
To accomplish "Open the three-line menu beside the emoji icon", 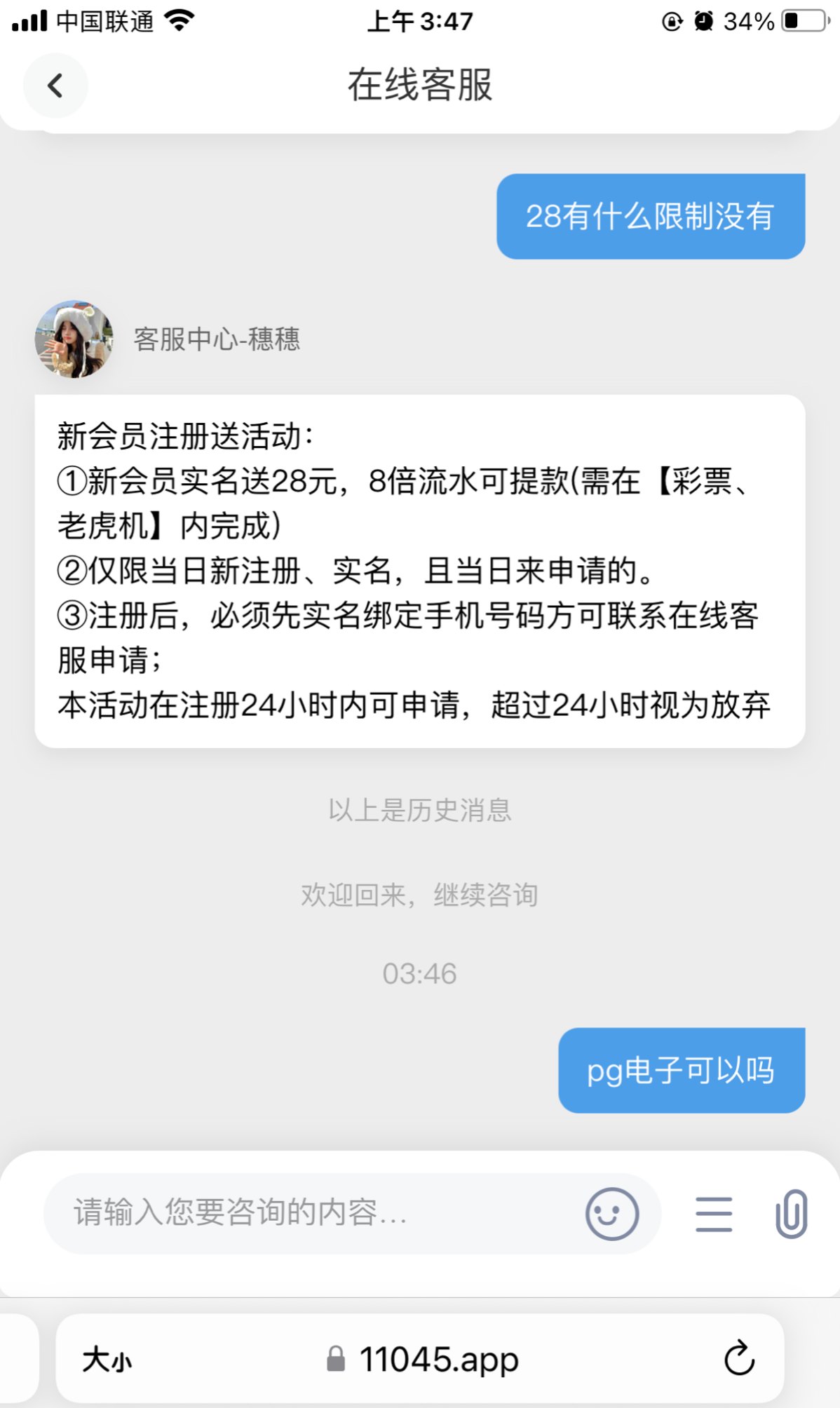I will (x=714, y=1214).
